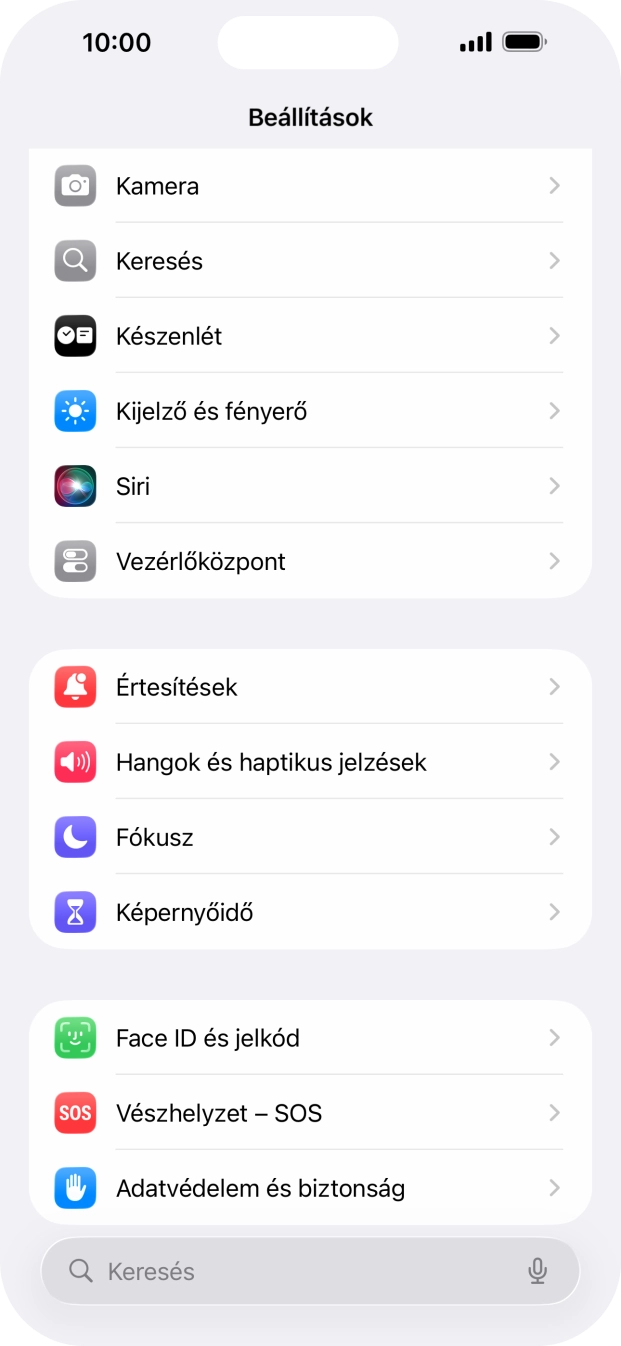
Task: Go to Vészhelyzet – SOS
Action: pos(310,1113)
